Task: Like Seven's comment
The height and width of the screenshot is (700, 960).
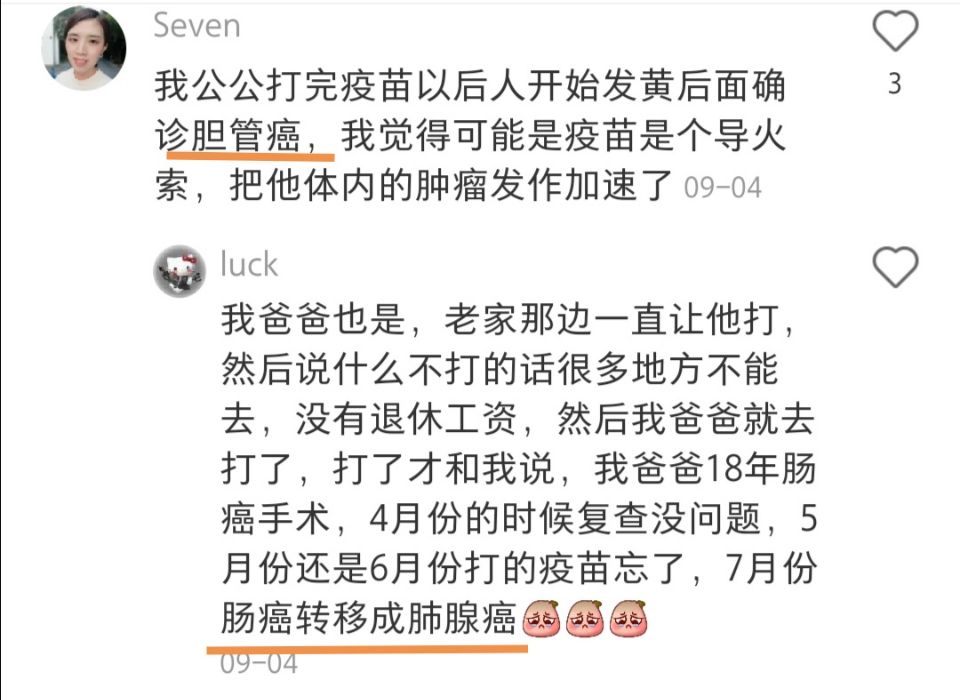Action: [x=895, y=33]
